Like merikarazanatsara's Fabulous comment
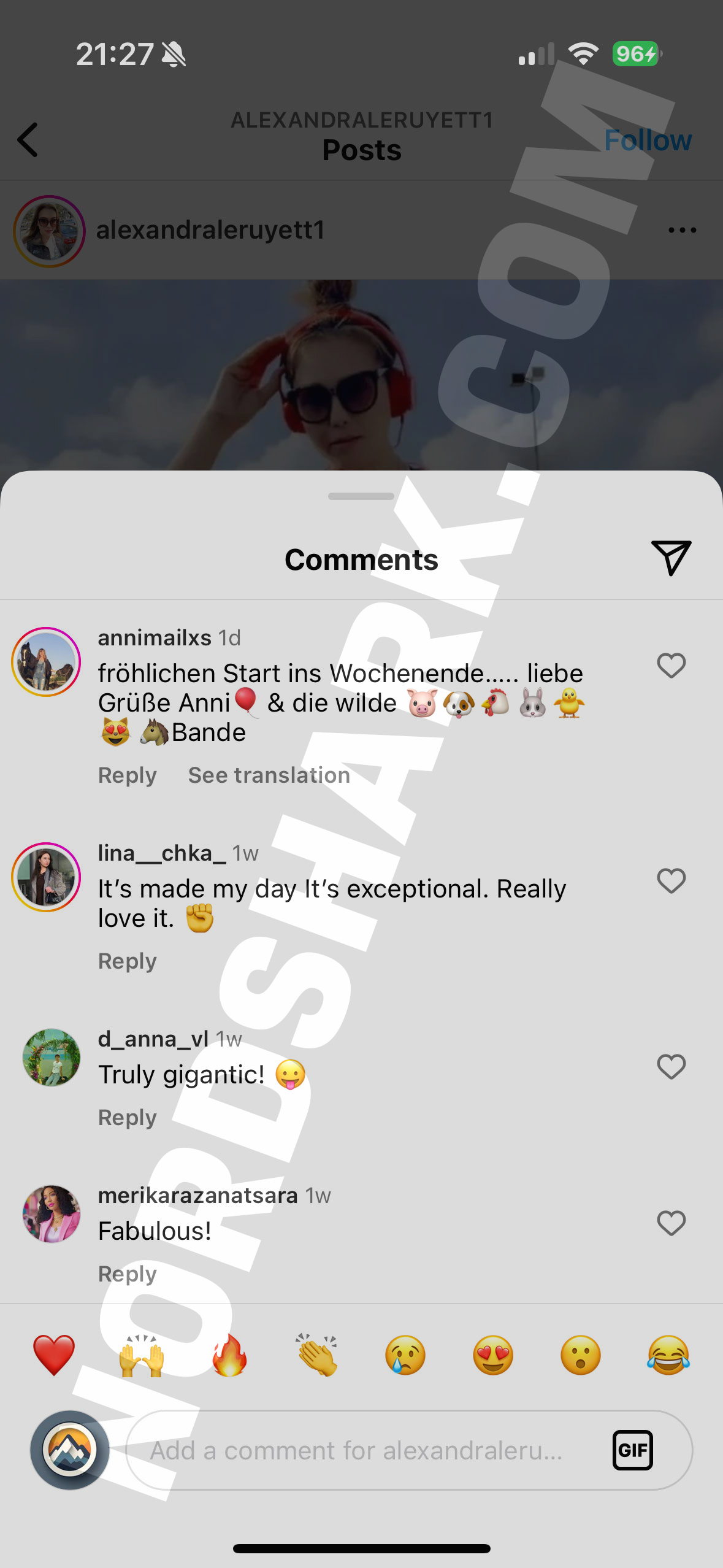The image size is (723, 1568). (671, 1223)
